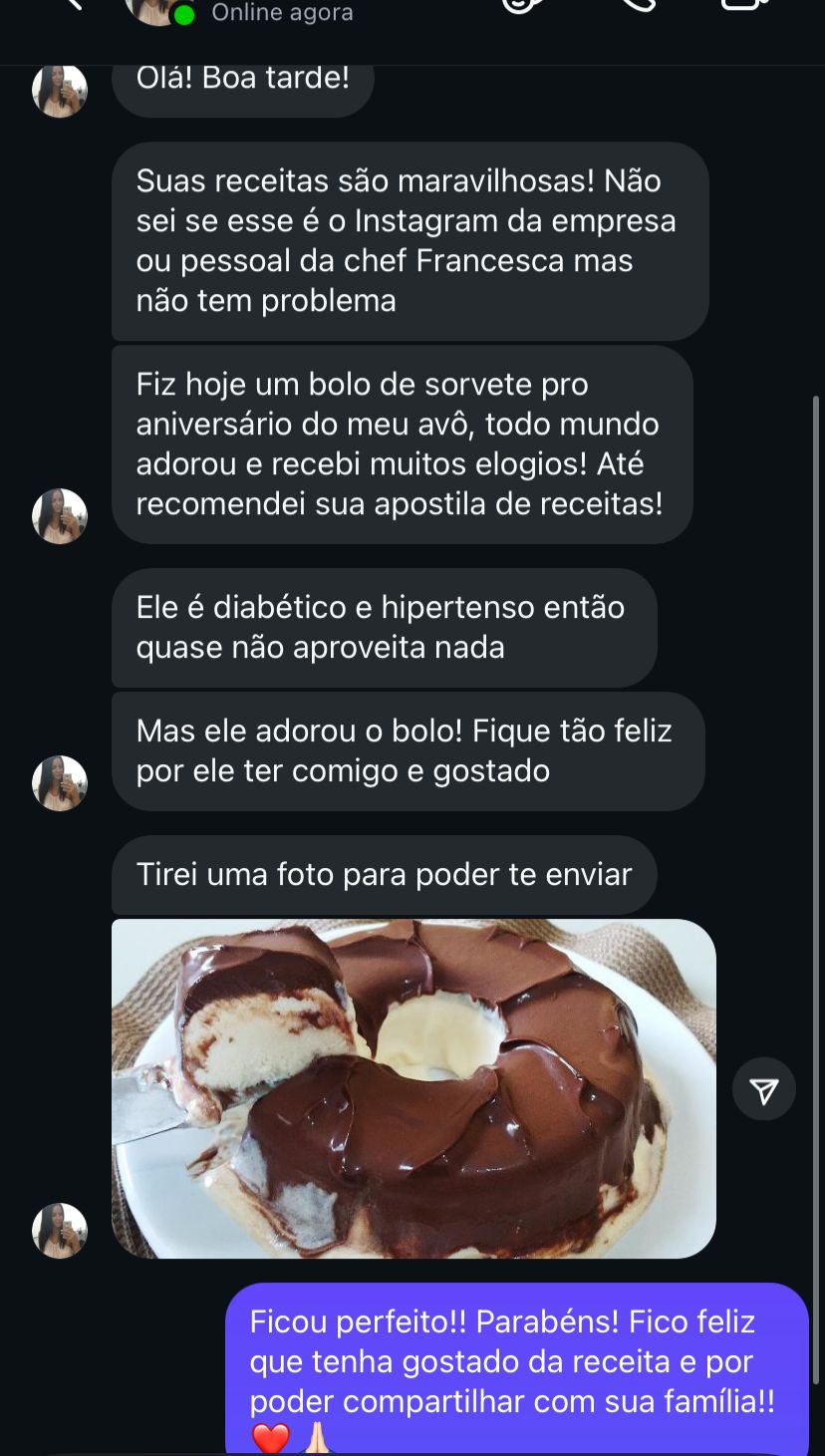Open sender's avatar beside the cake photo
Viewport: 825px width, 1456px height.
coord(60,1231)
